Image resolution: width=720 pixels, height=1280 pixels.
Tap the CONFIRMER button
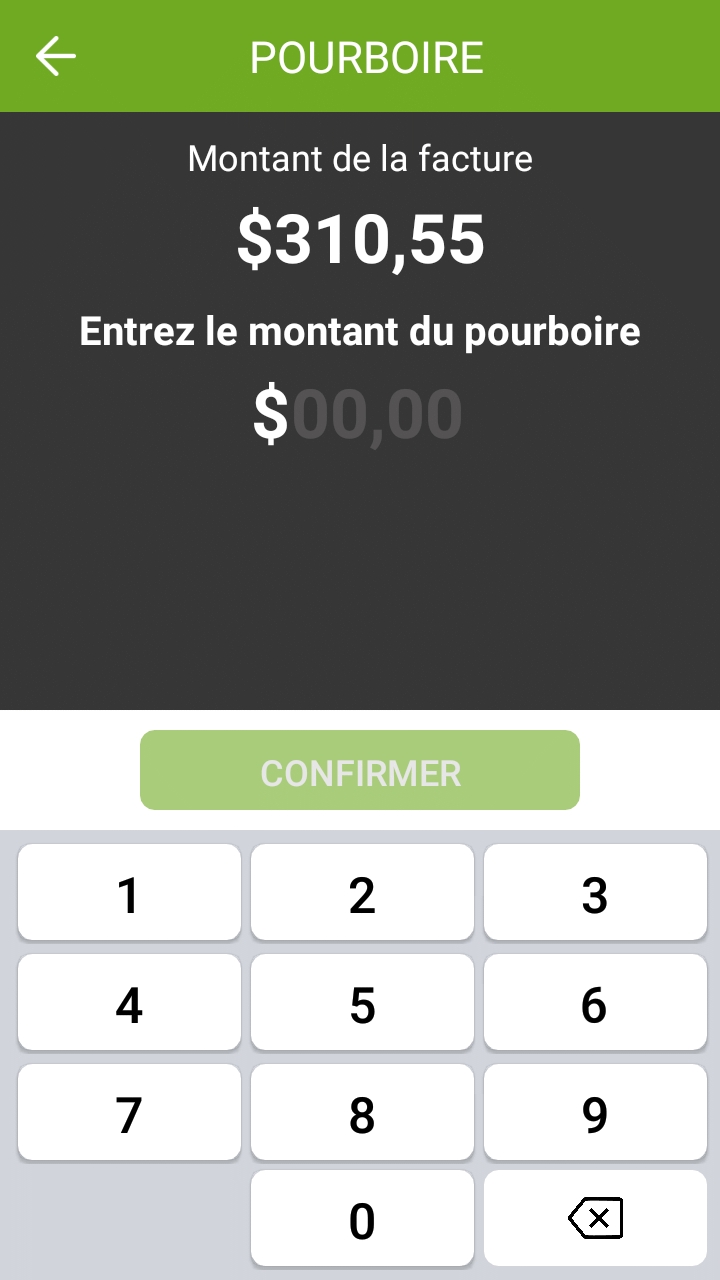click(360, 771)
